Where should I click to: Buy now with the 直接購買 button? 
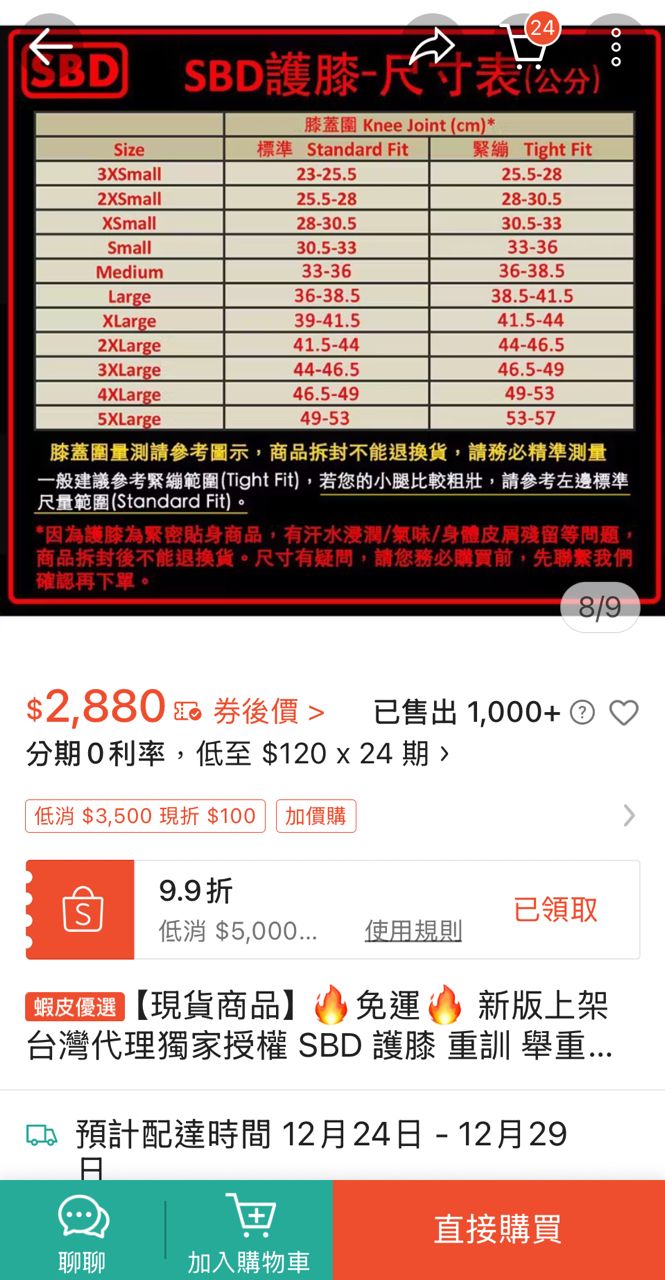point(498,1230)
